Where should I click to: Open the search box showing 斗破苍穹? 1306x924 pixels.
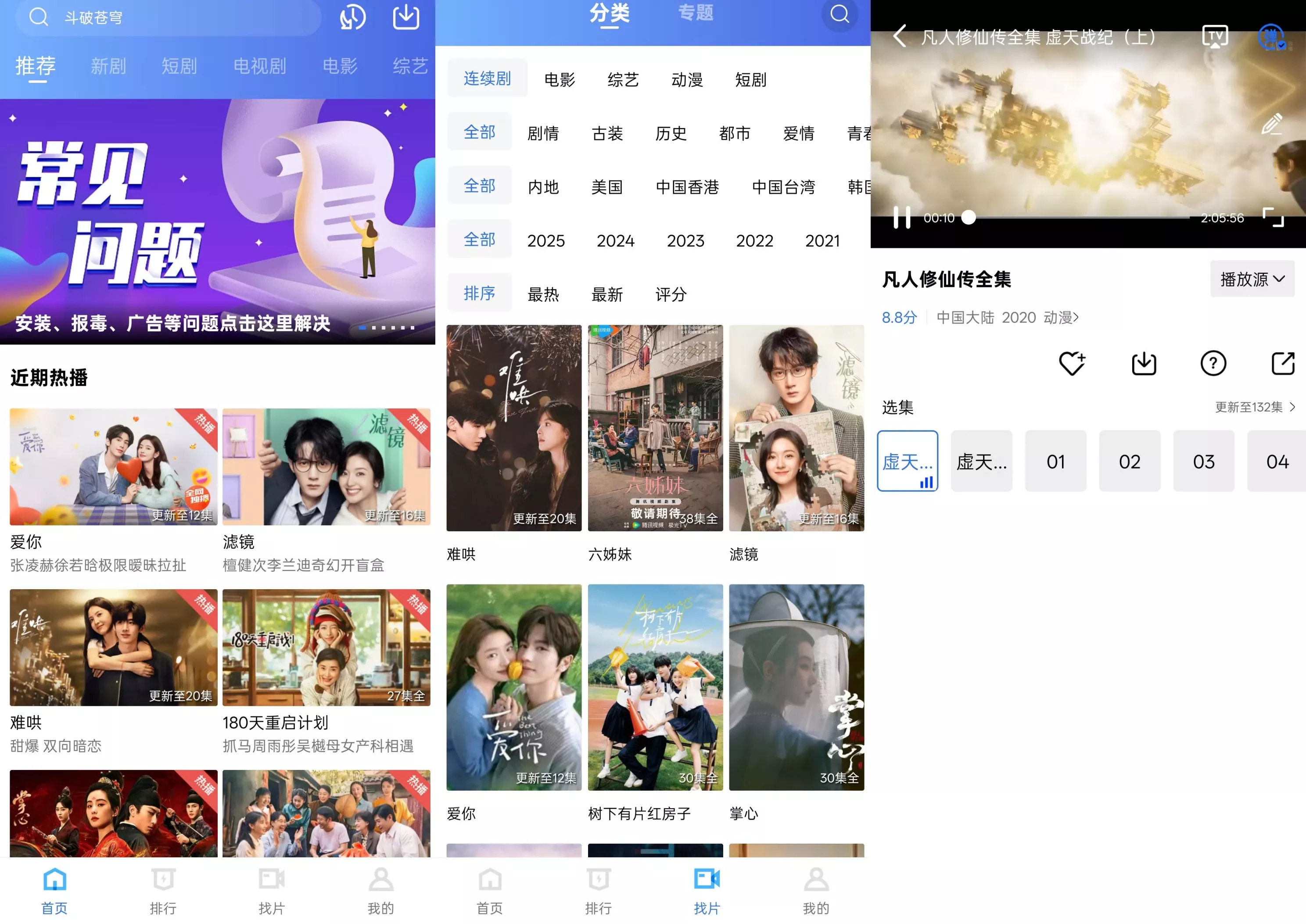171,17
